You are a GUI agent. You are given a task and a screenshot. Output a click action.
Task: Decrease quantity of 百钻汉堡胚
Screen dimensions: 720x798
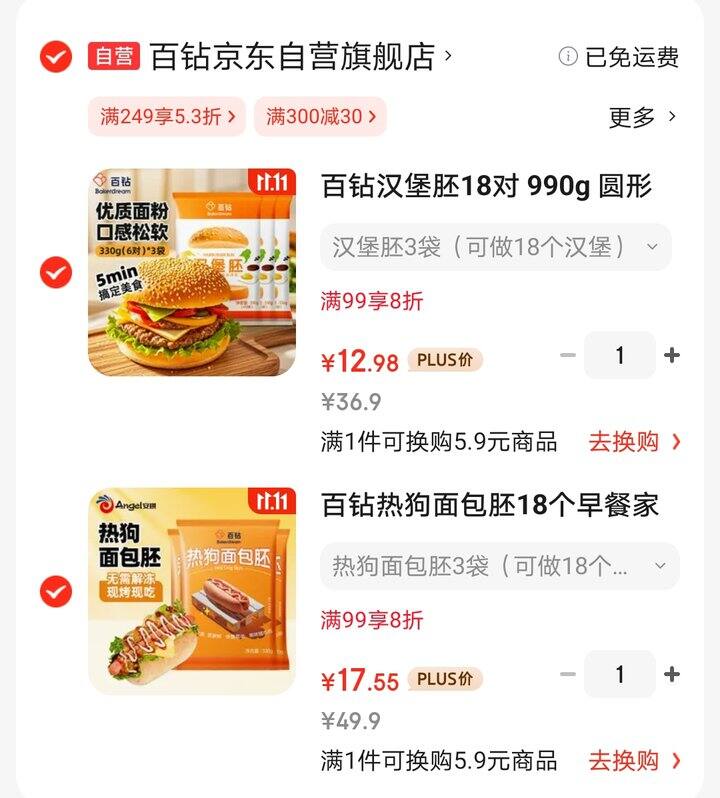[568, 355]
